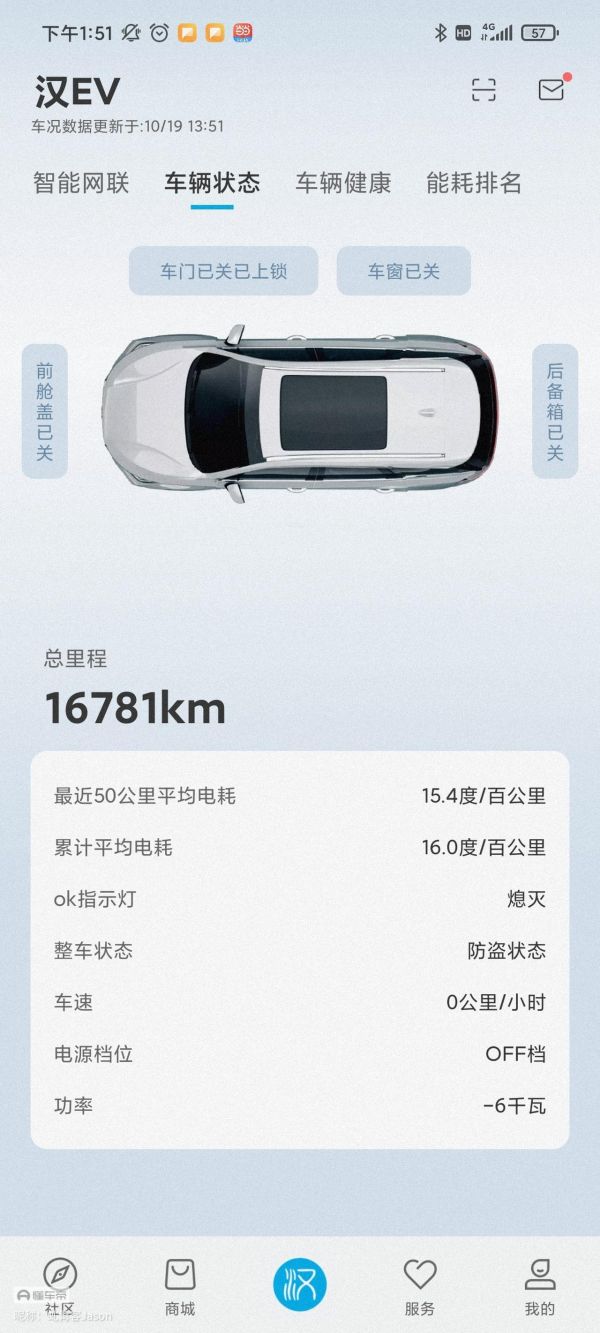Open the scan code icon

[x=484, y=90]
